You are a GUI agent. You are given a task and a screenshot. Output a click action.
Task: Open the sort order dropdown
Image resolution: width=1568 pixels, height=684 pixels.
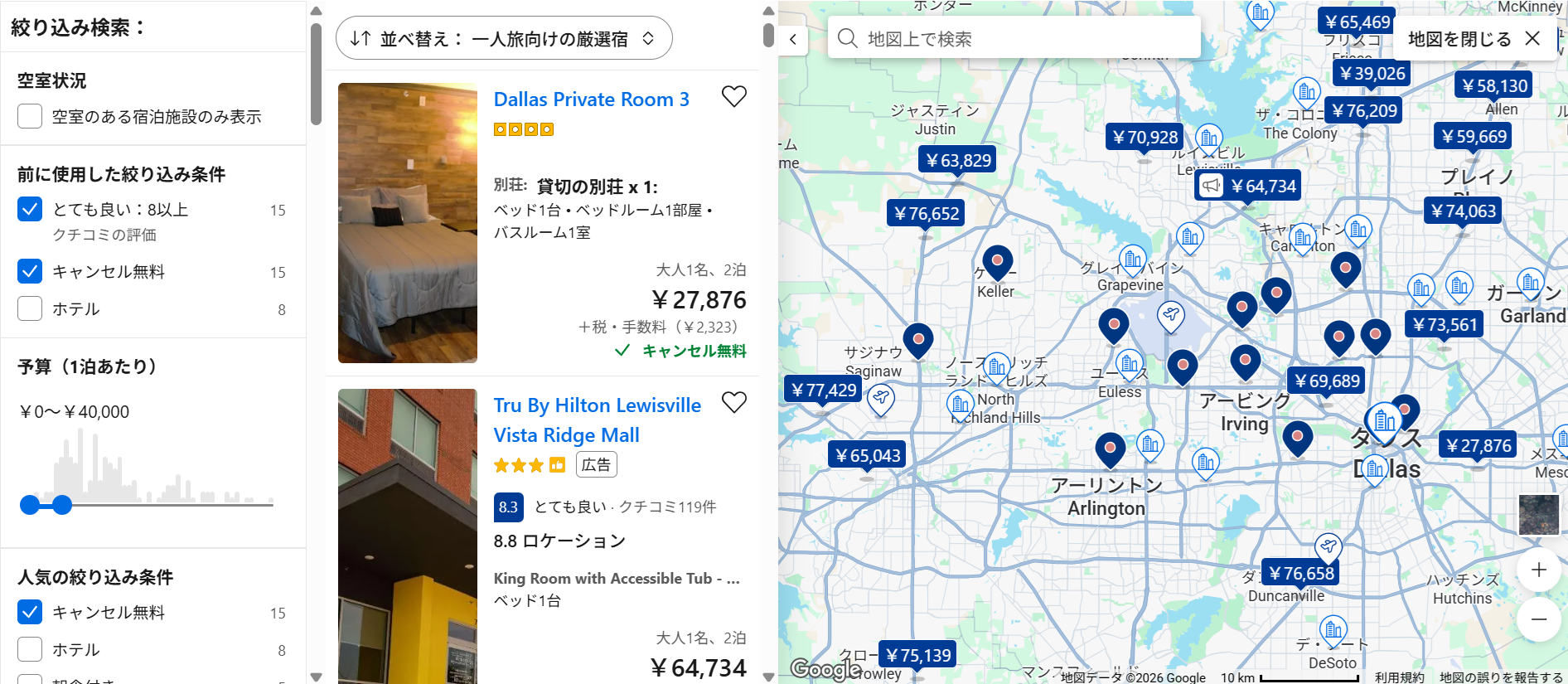[x=503, y=38]
